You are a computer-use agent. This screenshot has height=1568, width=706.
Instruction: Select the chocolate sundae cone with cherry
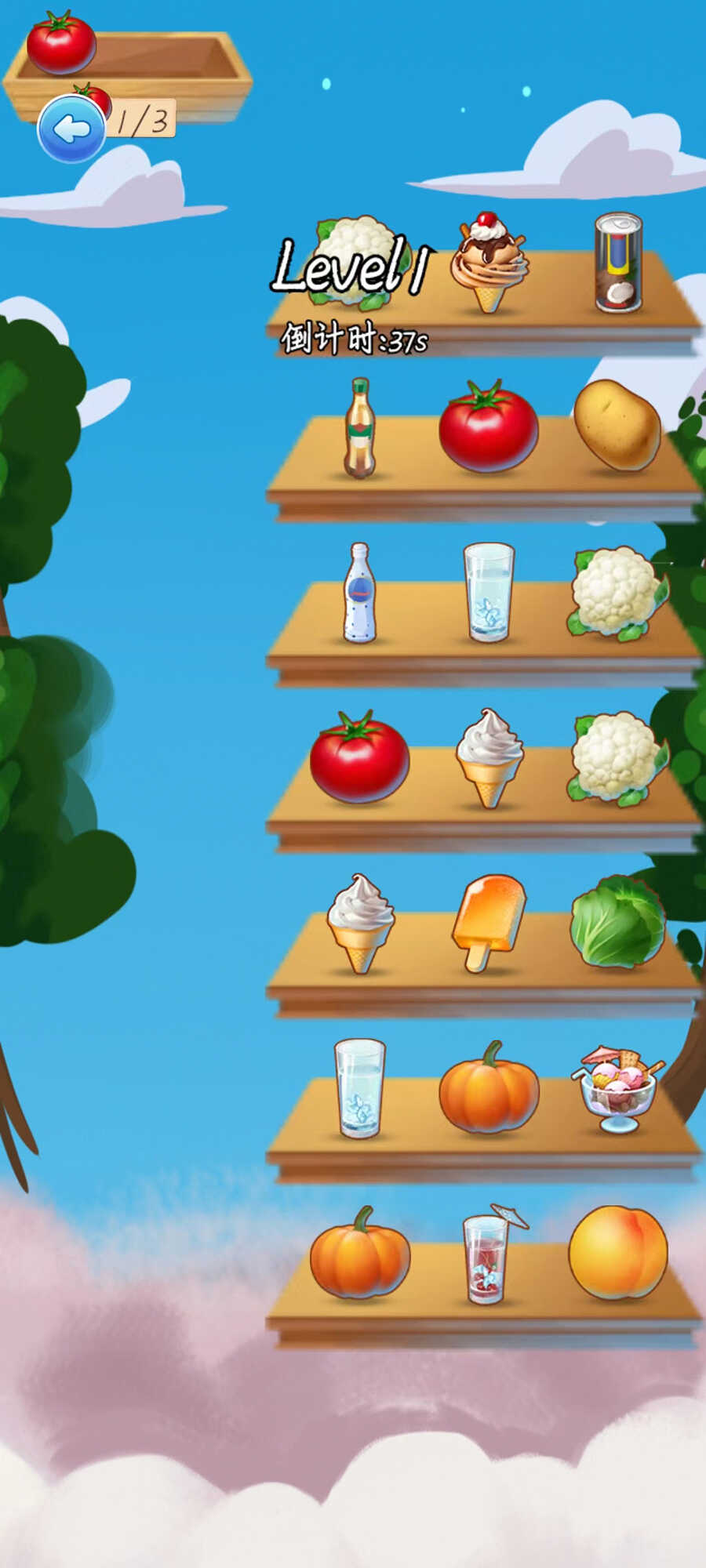pos(489,263)
